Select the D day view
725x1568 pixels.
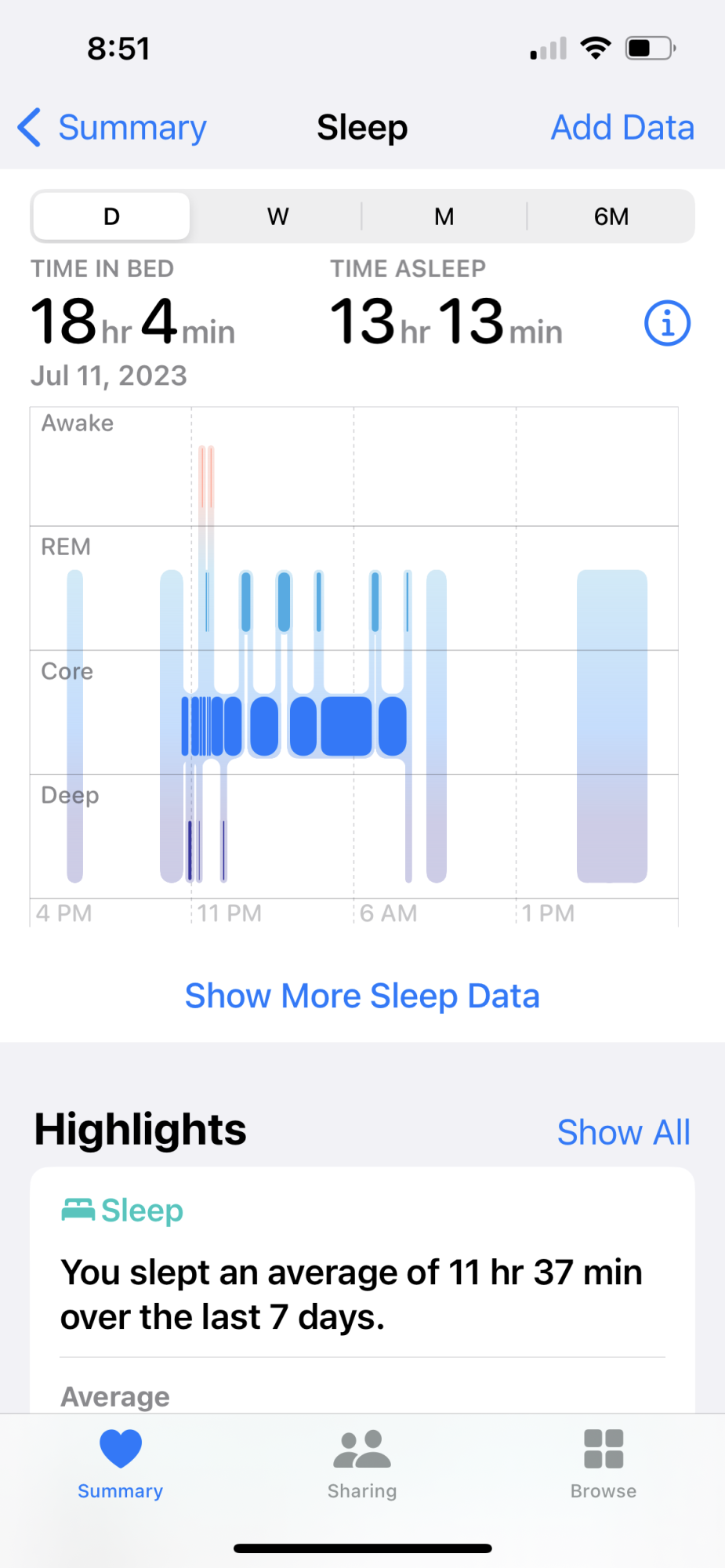[112, 216]
